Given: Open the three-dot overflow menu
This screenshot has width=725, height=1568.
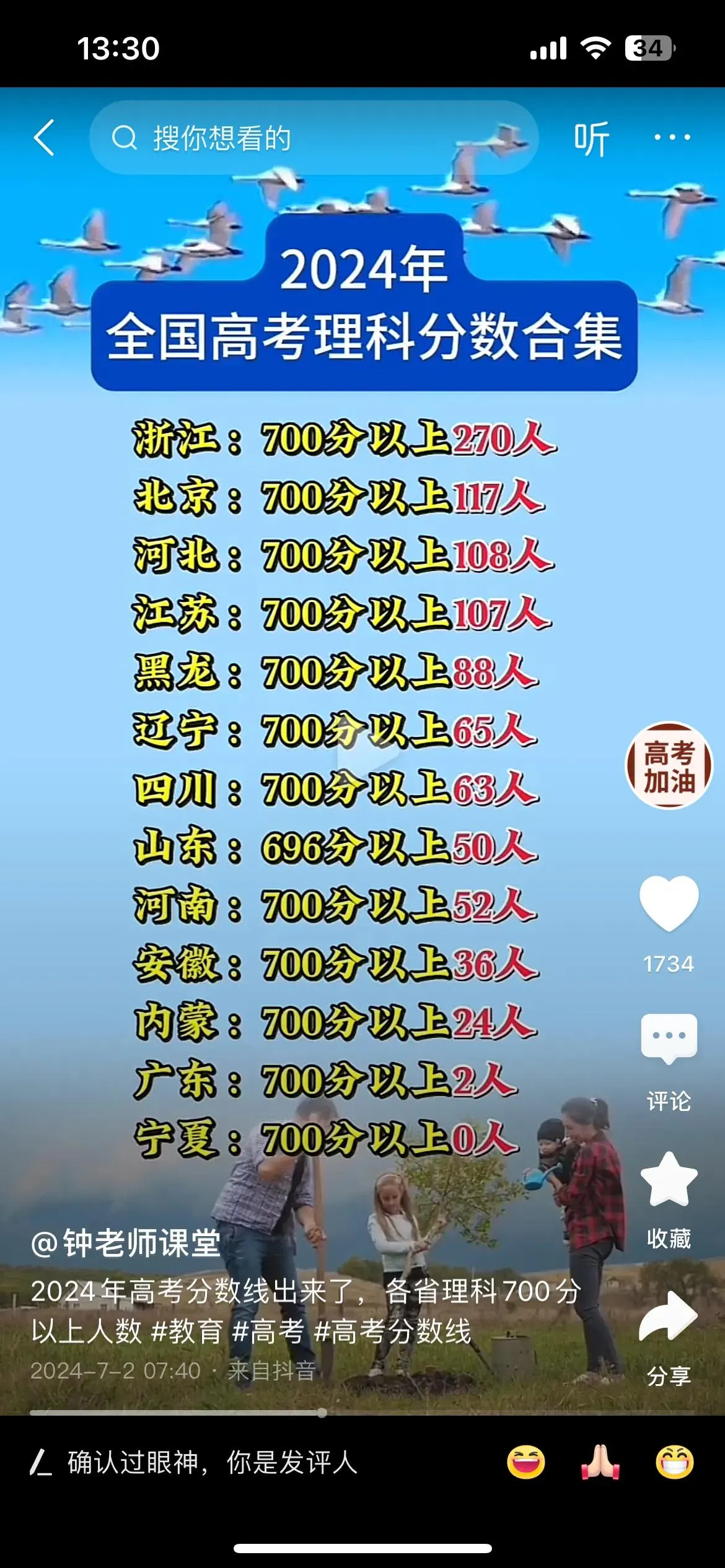Looking at the screenshot, I should [x=672, y=137].
